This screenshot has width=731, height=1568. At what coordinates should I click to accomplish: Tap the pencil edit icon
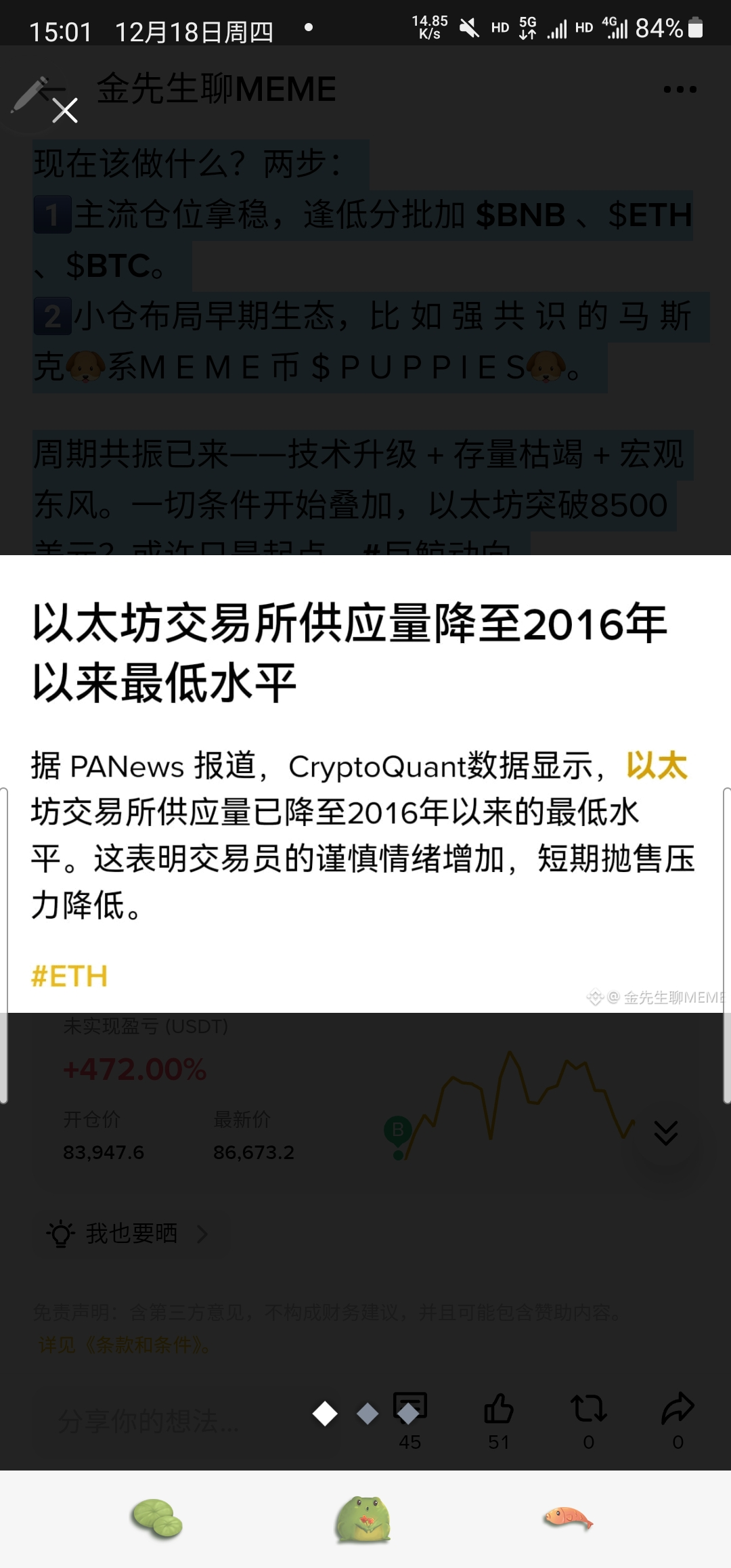[28, 93]
